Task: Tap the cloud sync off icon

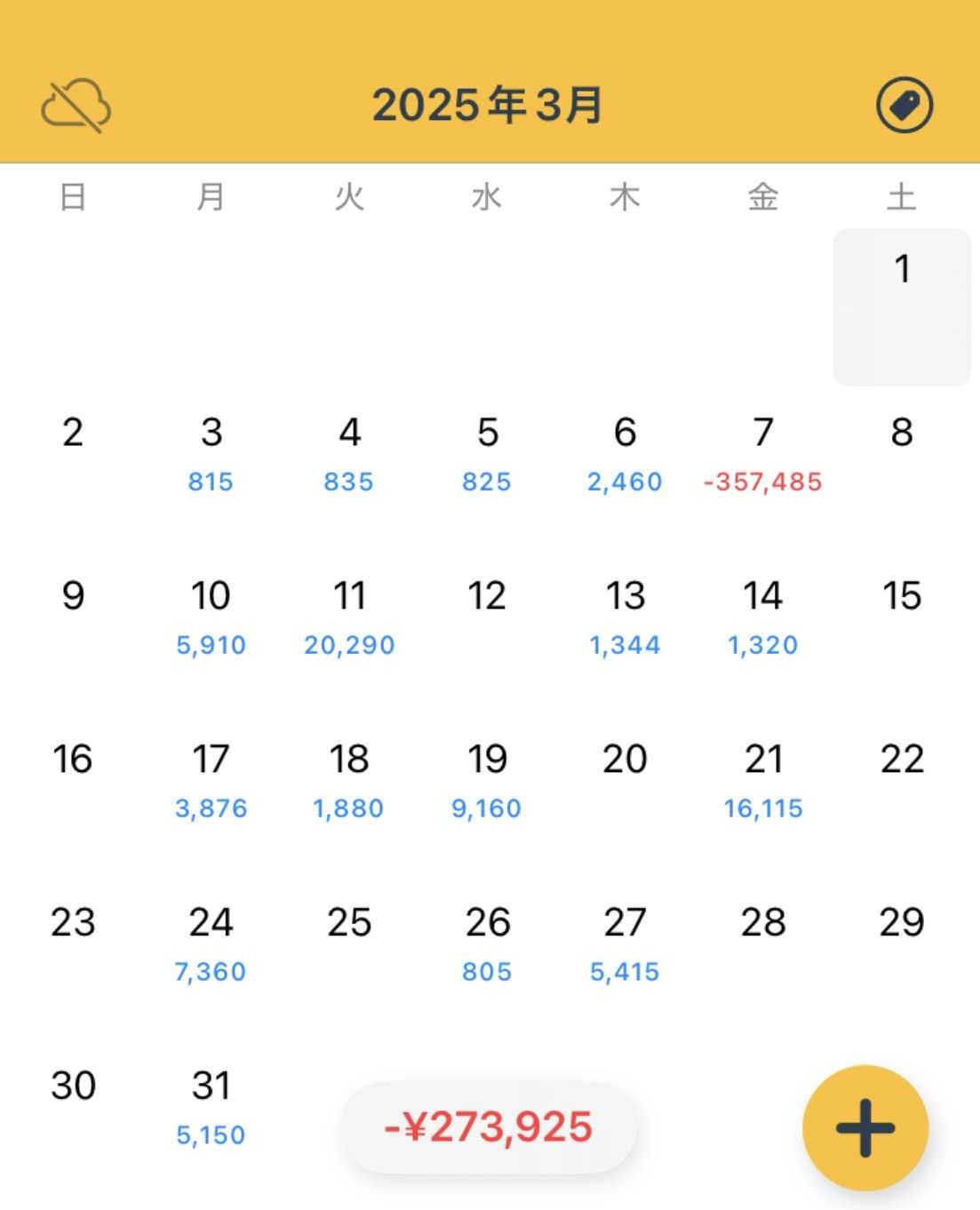Action: [x=76, y=106]
